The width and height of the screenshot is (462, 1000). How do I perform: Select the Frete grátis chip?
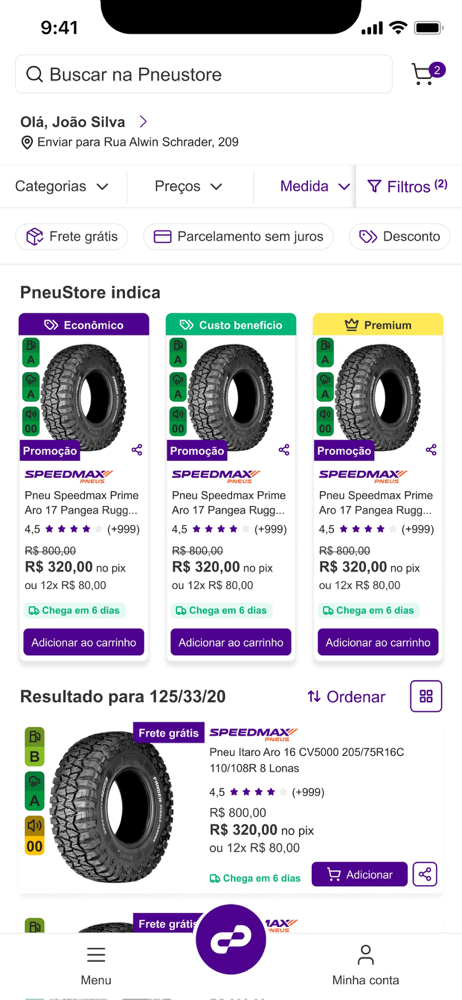coord(71,237)
